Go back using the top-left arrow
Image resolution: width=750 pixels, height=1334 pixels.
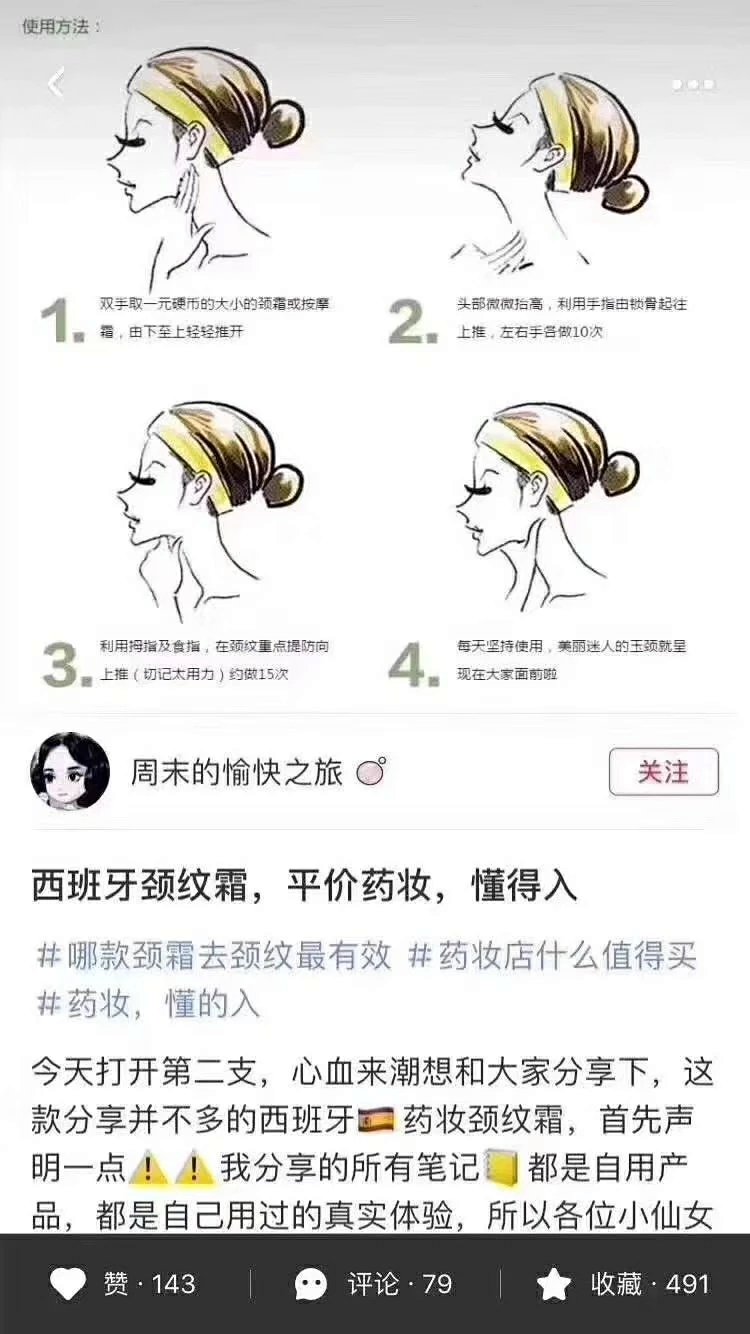56,83
